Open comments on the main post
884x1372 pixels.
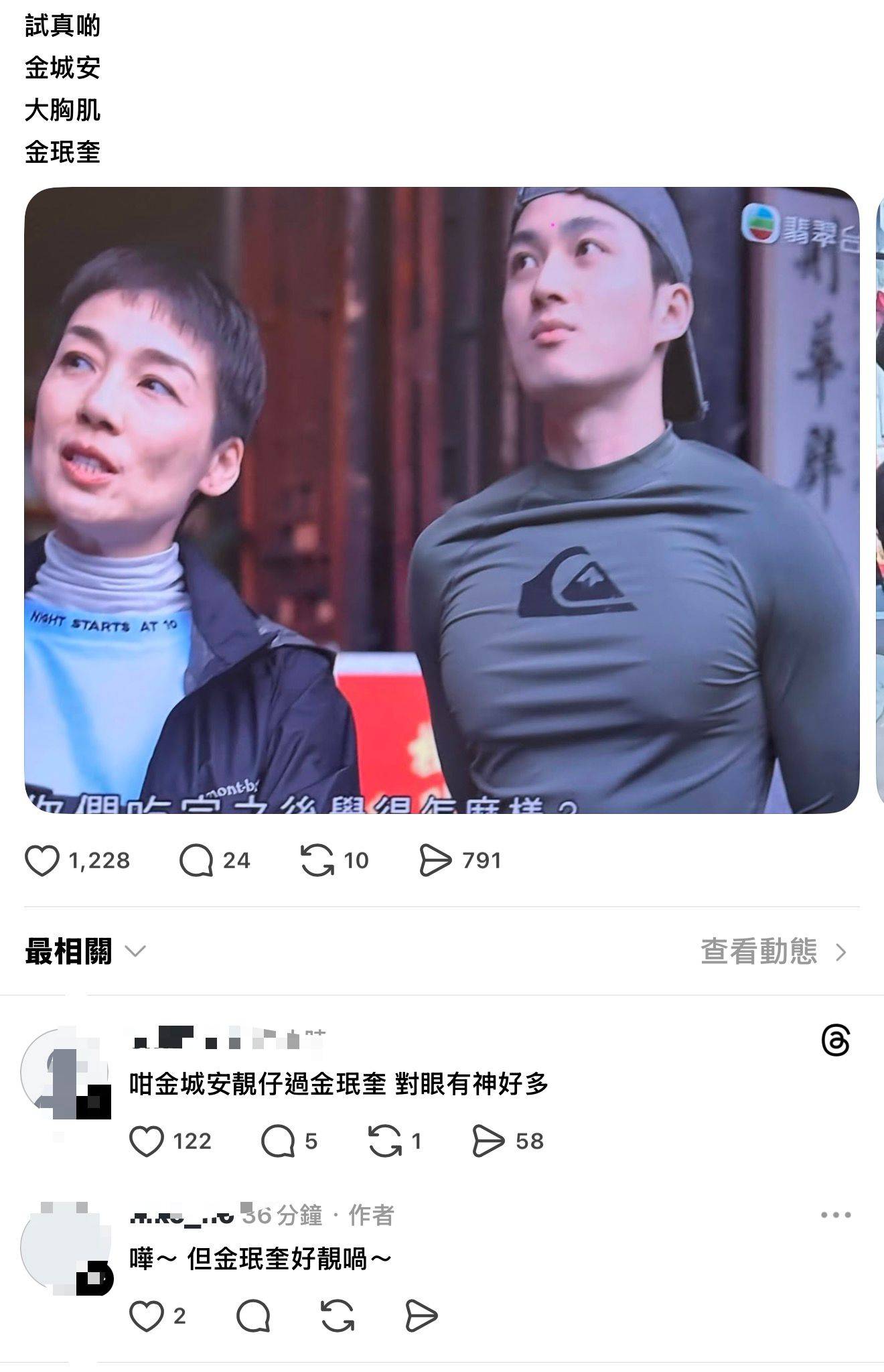point(196,861)
